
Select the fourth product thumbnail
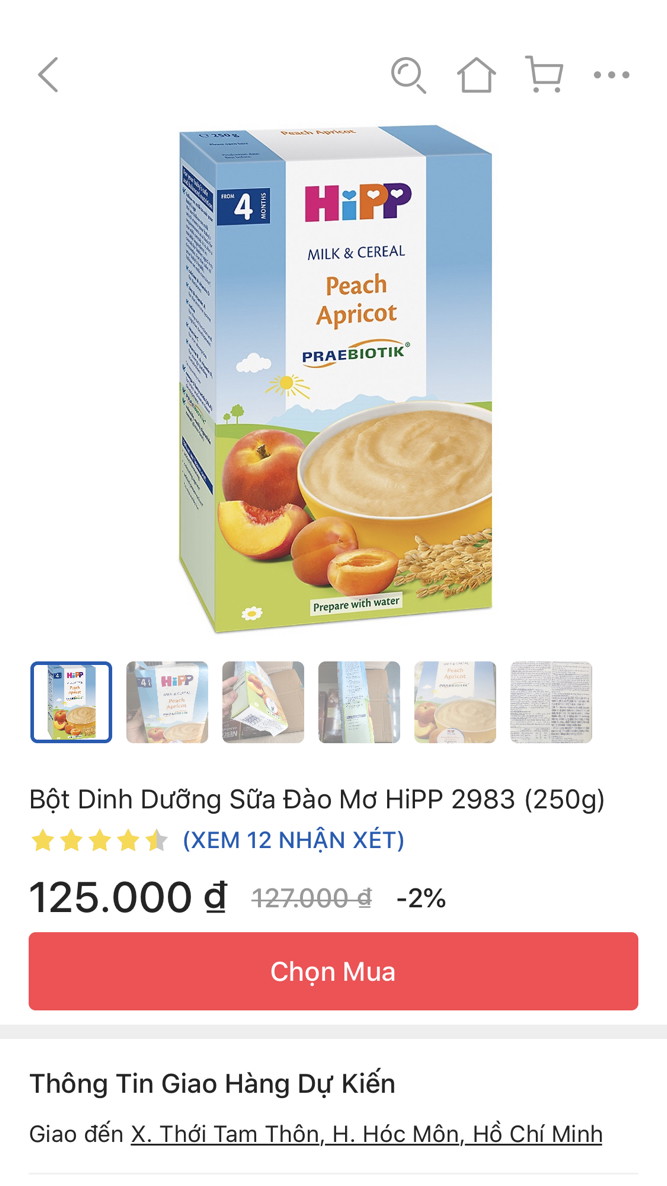pyautogui.click(x=359, y=702)
